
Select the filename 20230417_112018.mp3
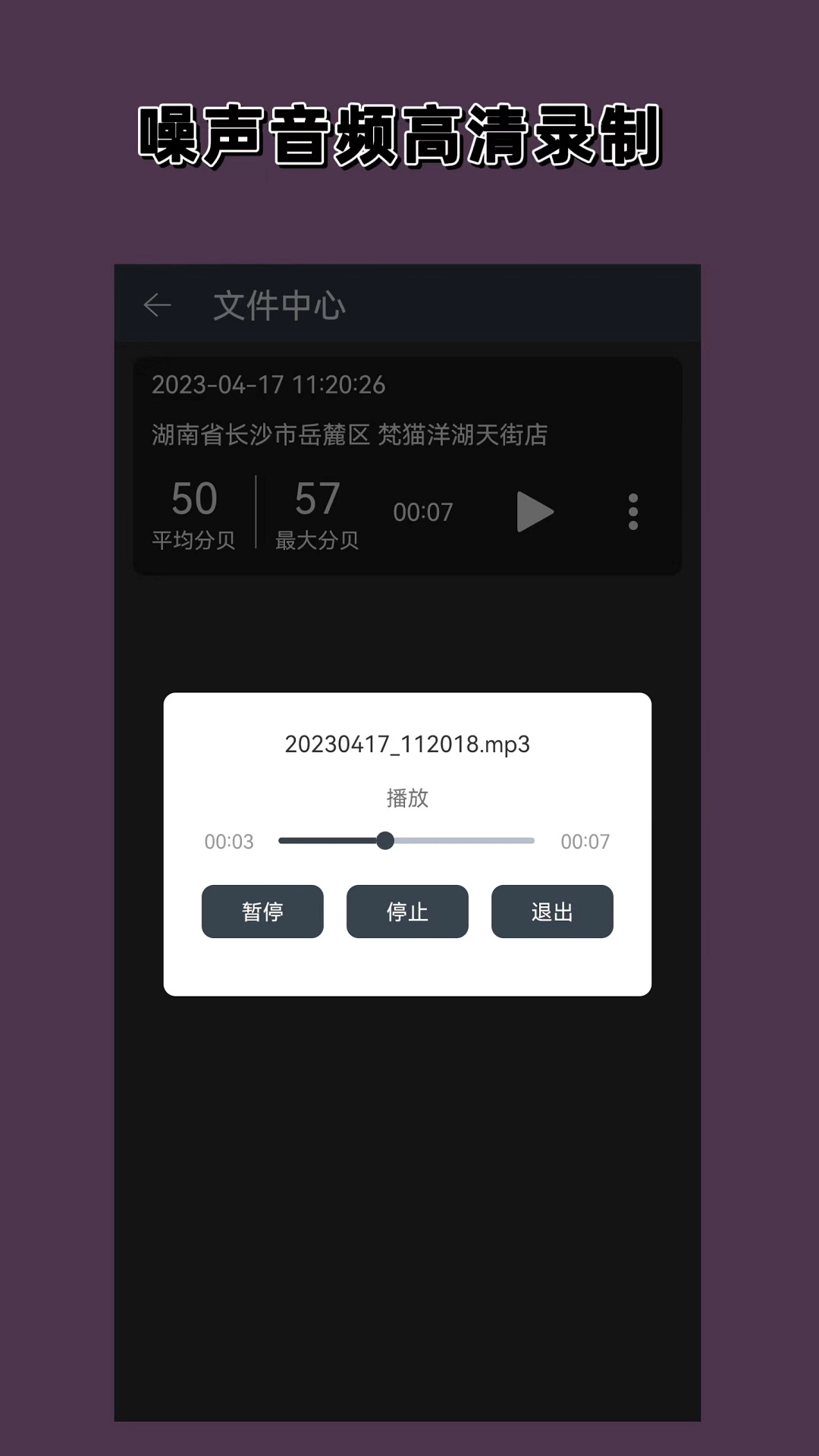(x=407, y=745)
